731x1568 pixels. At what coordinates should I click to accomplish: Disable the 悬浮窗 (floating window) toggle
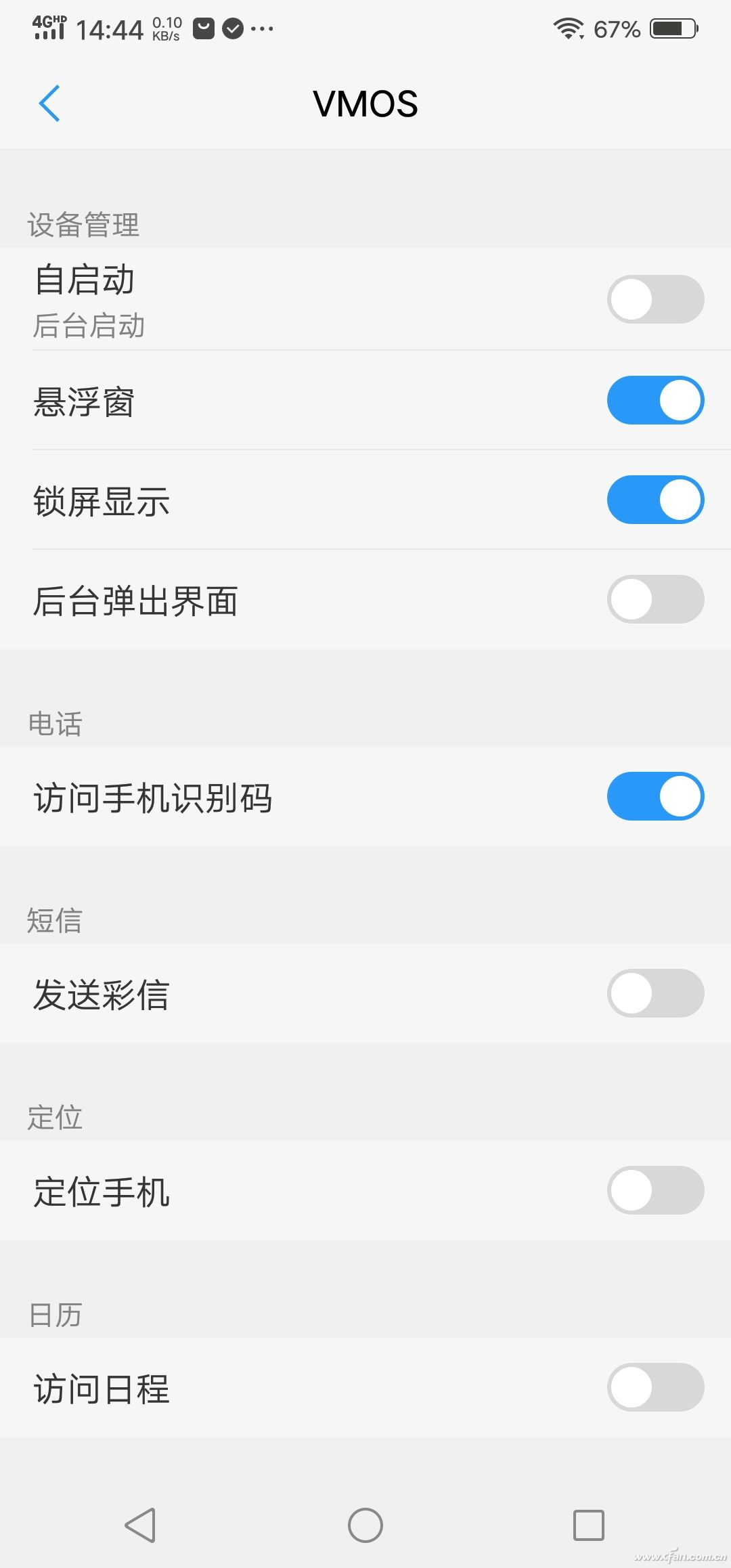tap(655, 400)
